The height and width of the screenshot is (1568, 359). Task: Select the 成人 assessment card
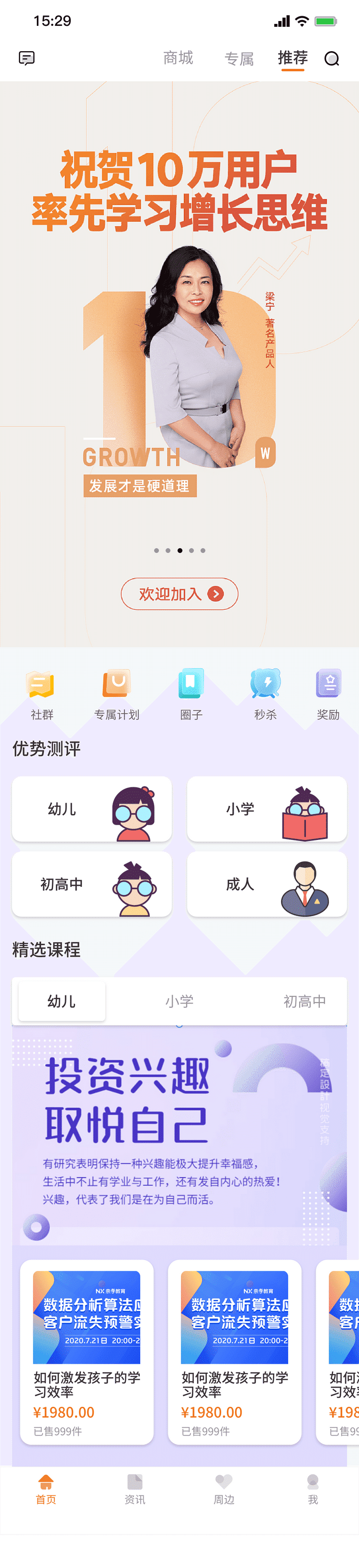coord(266,884)
